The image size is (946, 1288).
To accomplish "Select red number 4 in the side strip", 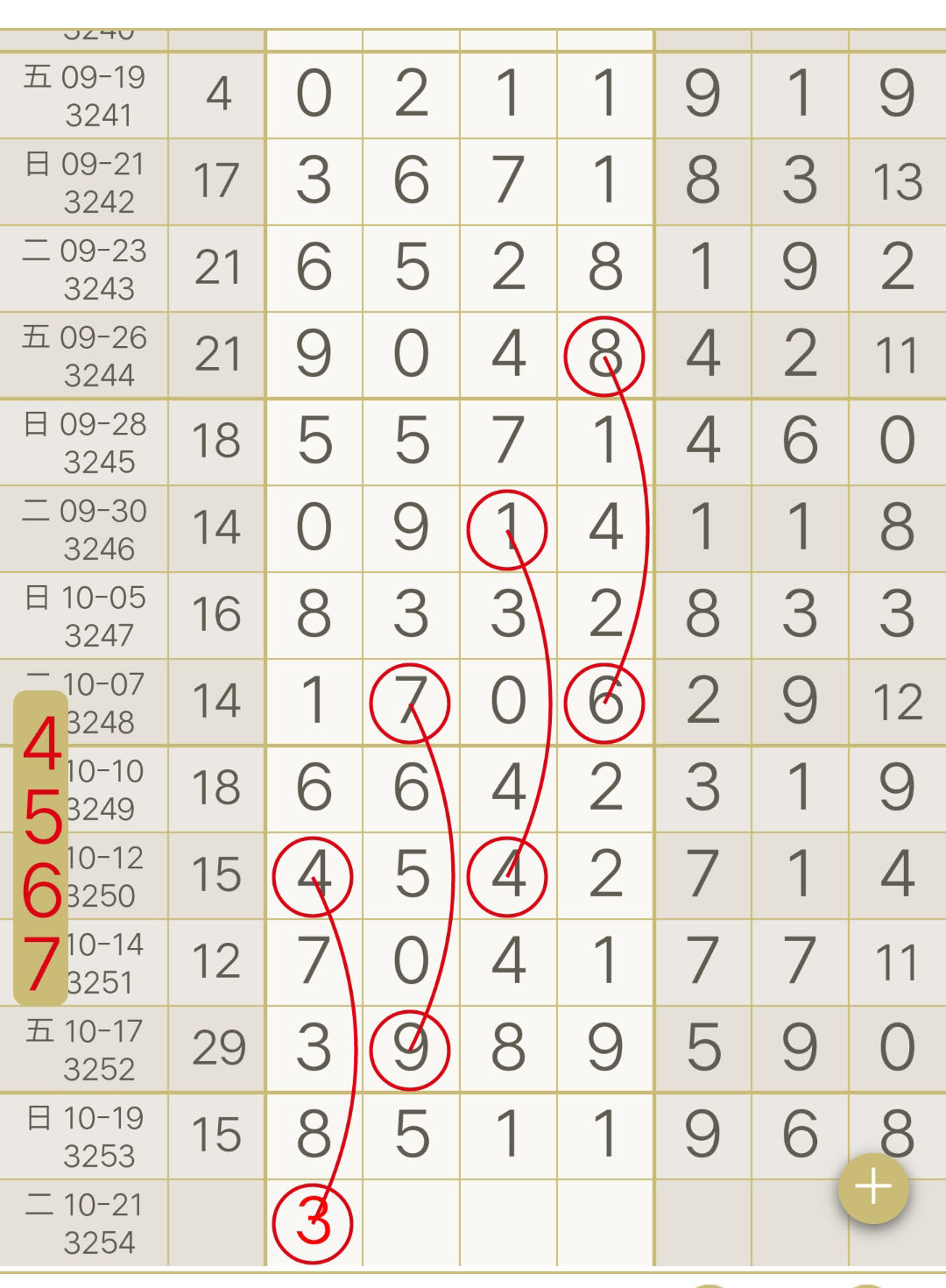I will 42,744.
